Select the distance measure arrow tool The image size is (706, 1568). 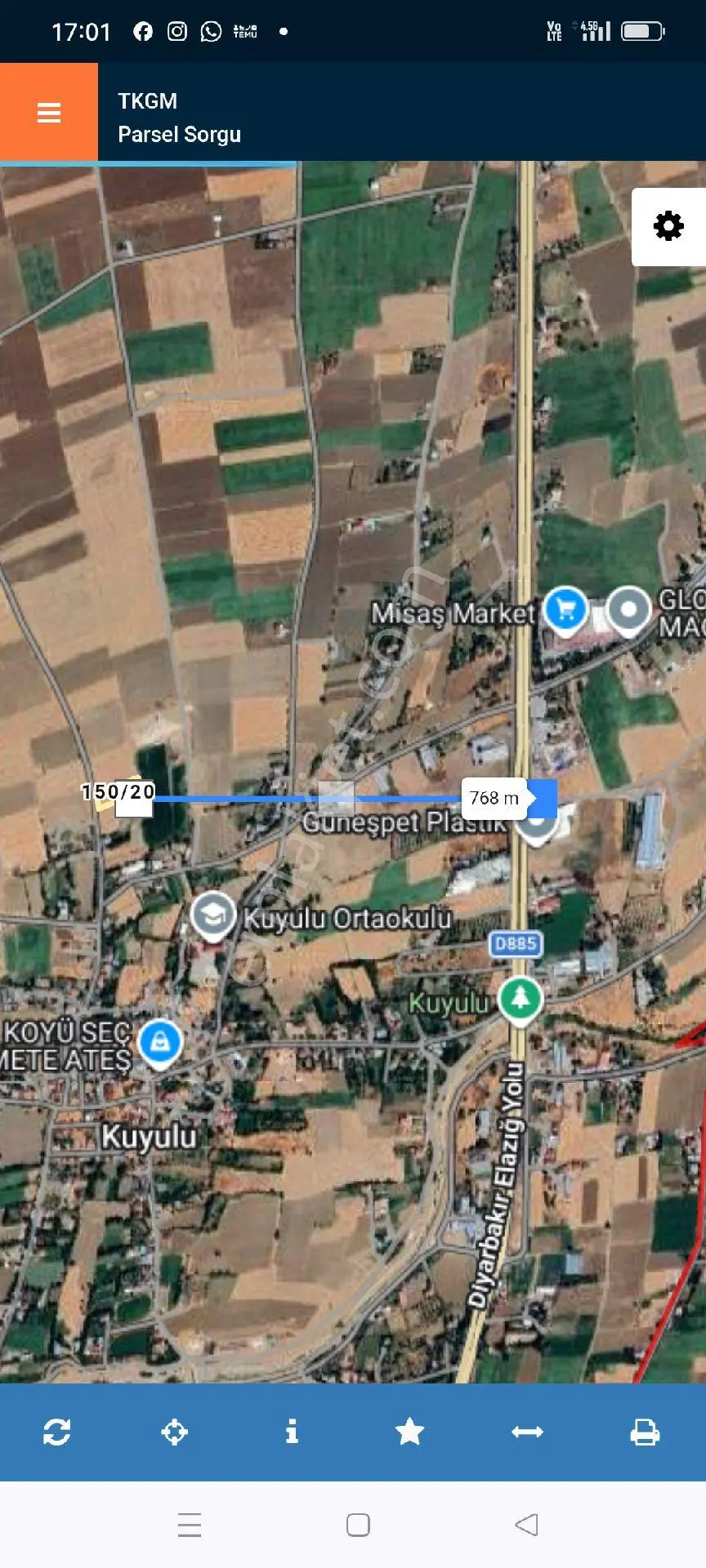[527, 1432]
